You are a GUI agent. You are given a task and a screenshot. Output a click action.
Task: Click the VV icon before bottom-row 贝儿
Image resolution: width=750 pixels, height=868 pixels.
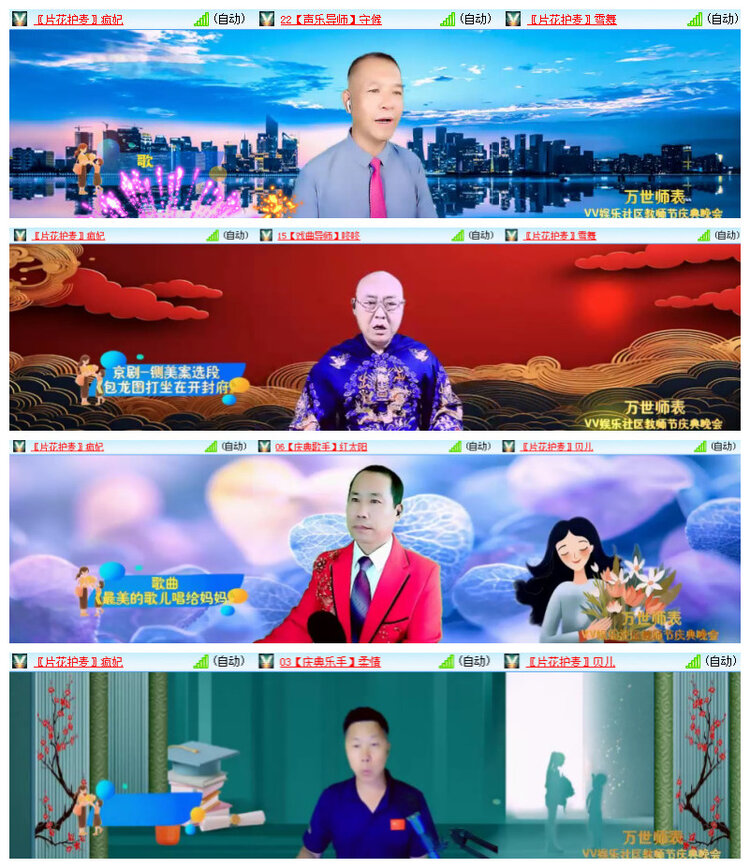pos(511,661)
